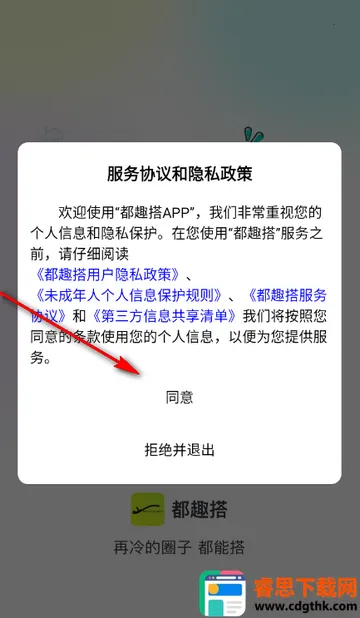Open the 《都趣搭用户隐私政策》 link
Image resolution: width=360 pixels, height=618 pixels.
coord(108,275)
